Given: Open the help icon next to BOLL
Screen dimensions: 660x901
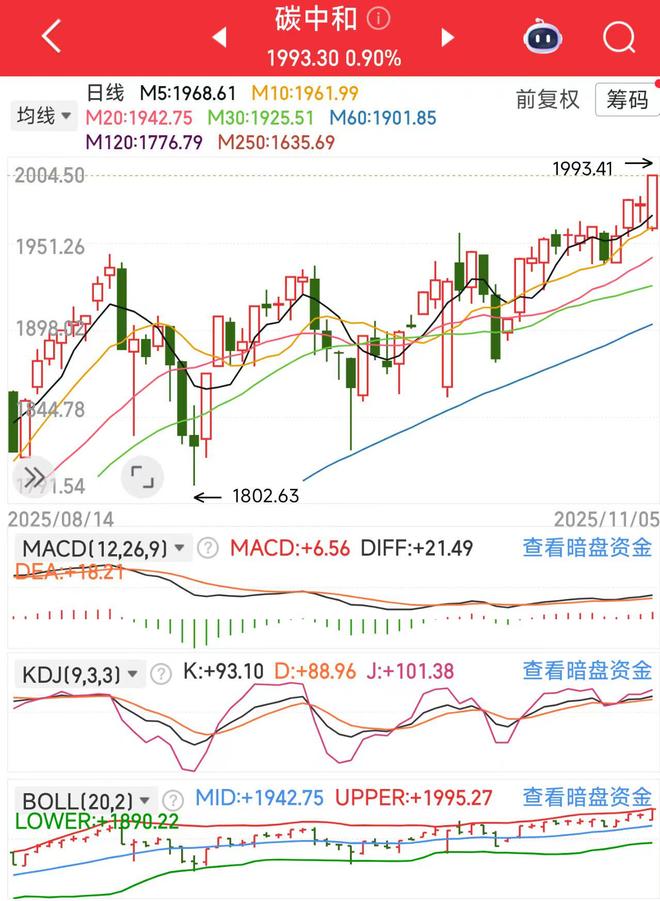Looking at the screenshot, I should coord(174,800).
